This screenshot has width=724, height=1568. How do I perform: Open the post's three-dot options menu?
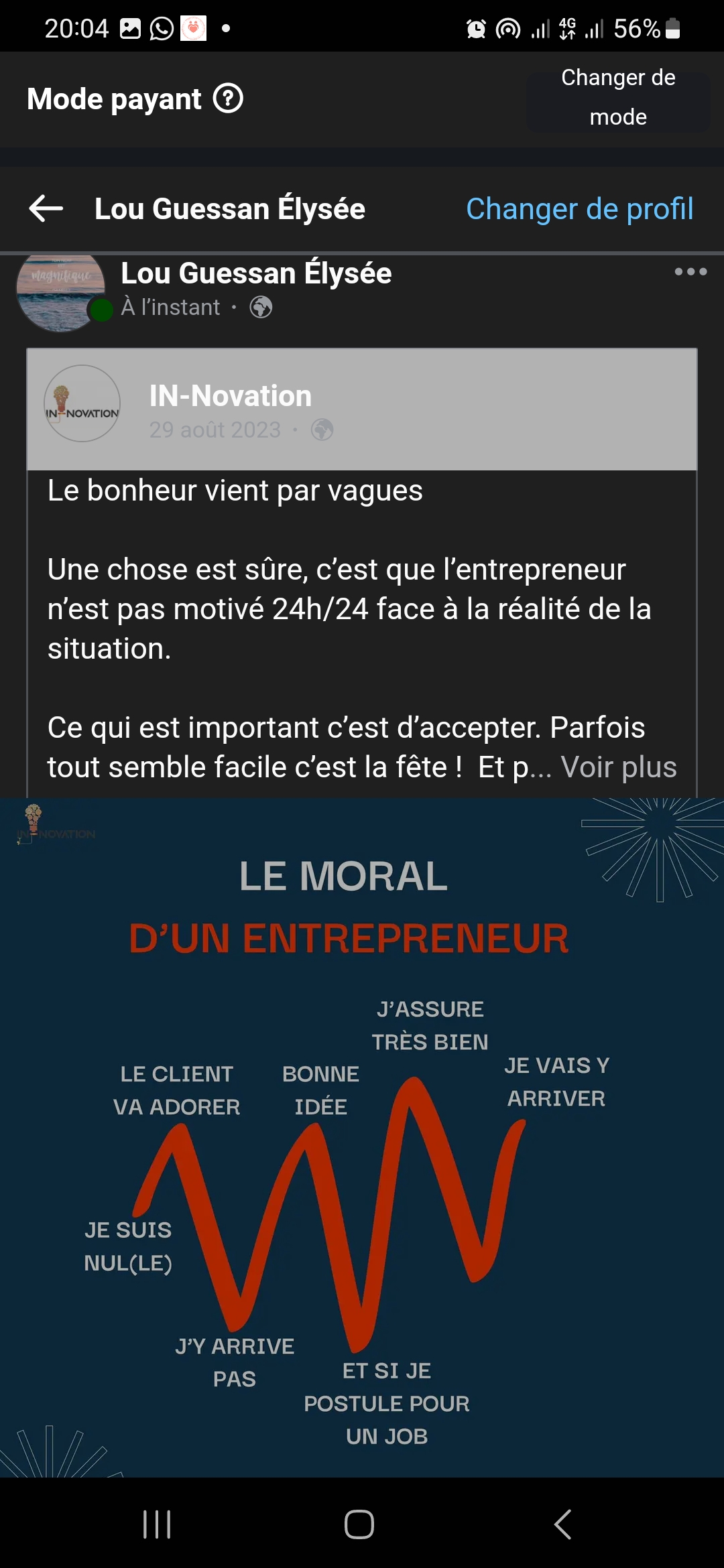click(x=690, y=272)
